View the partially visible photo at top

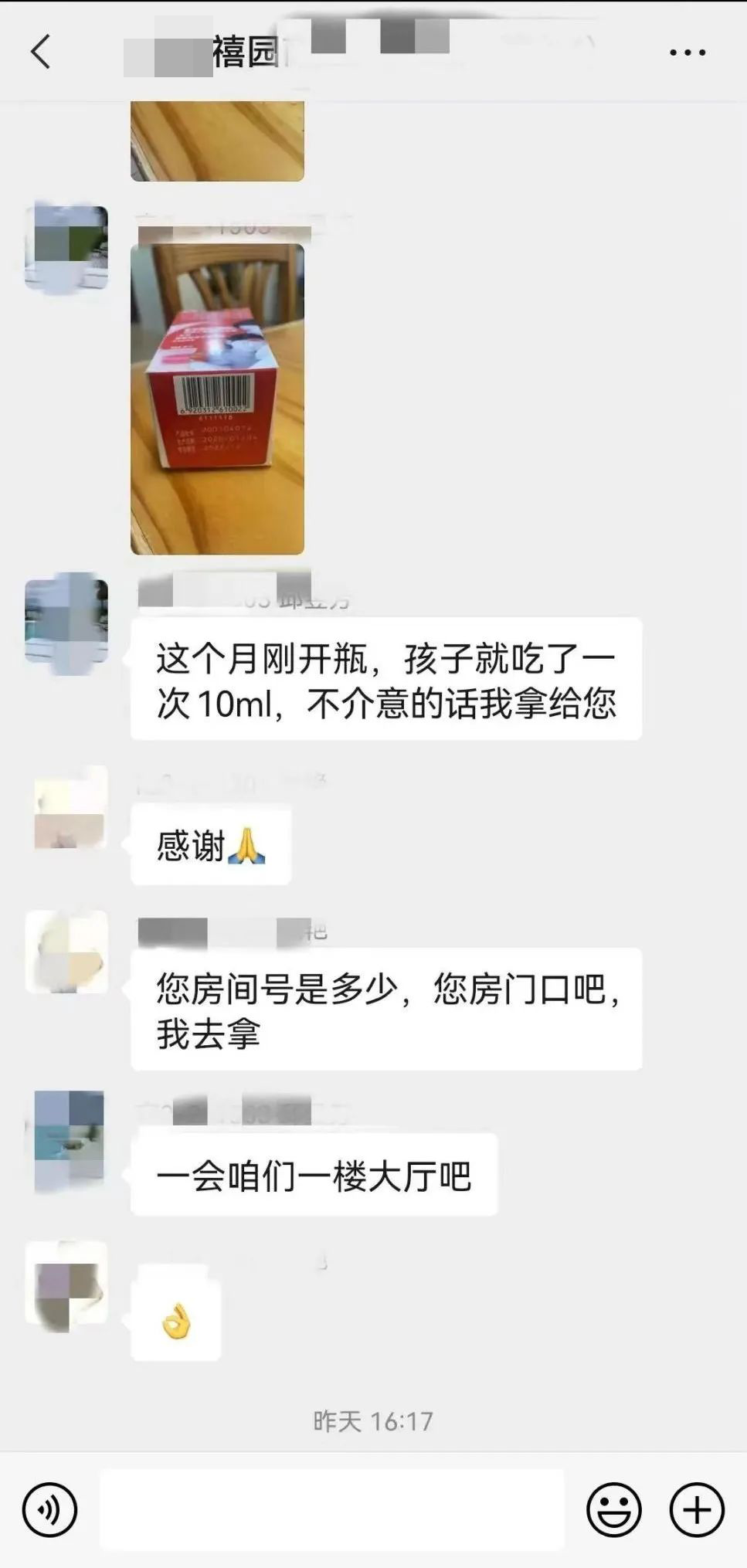tap(217, 141)
